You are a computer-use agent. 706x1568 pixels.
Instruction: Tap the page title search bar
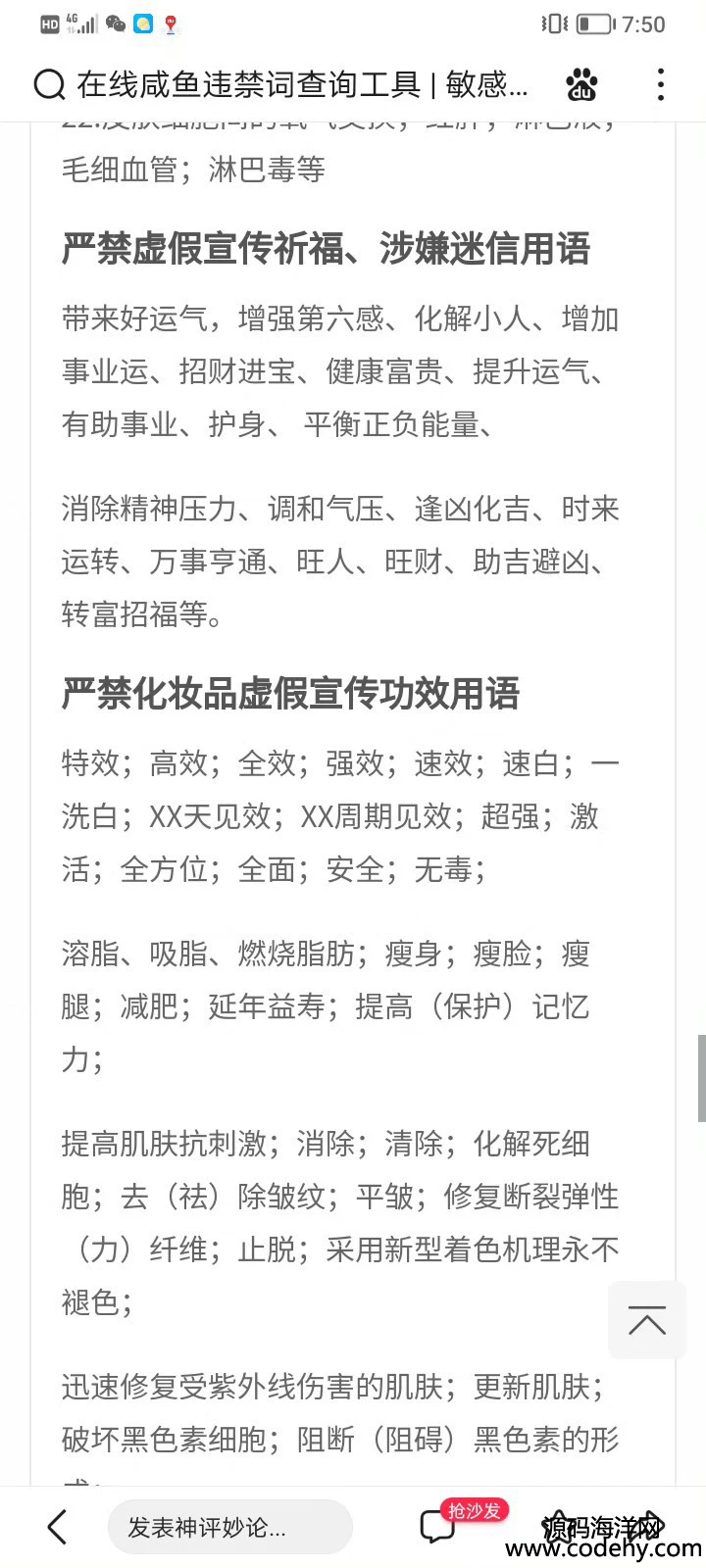[282, 85]
